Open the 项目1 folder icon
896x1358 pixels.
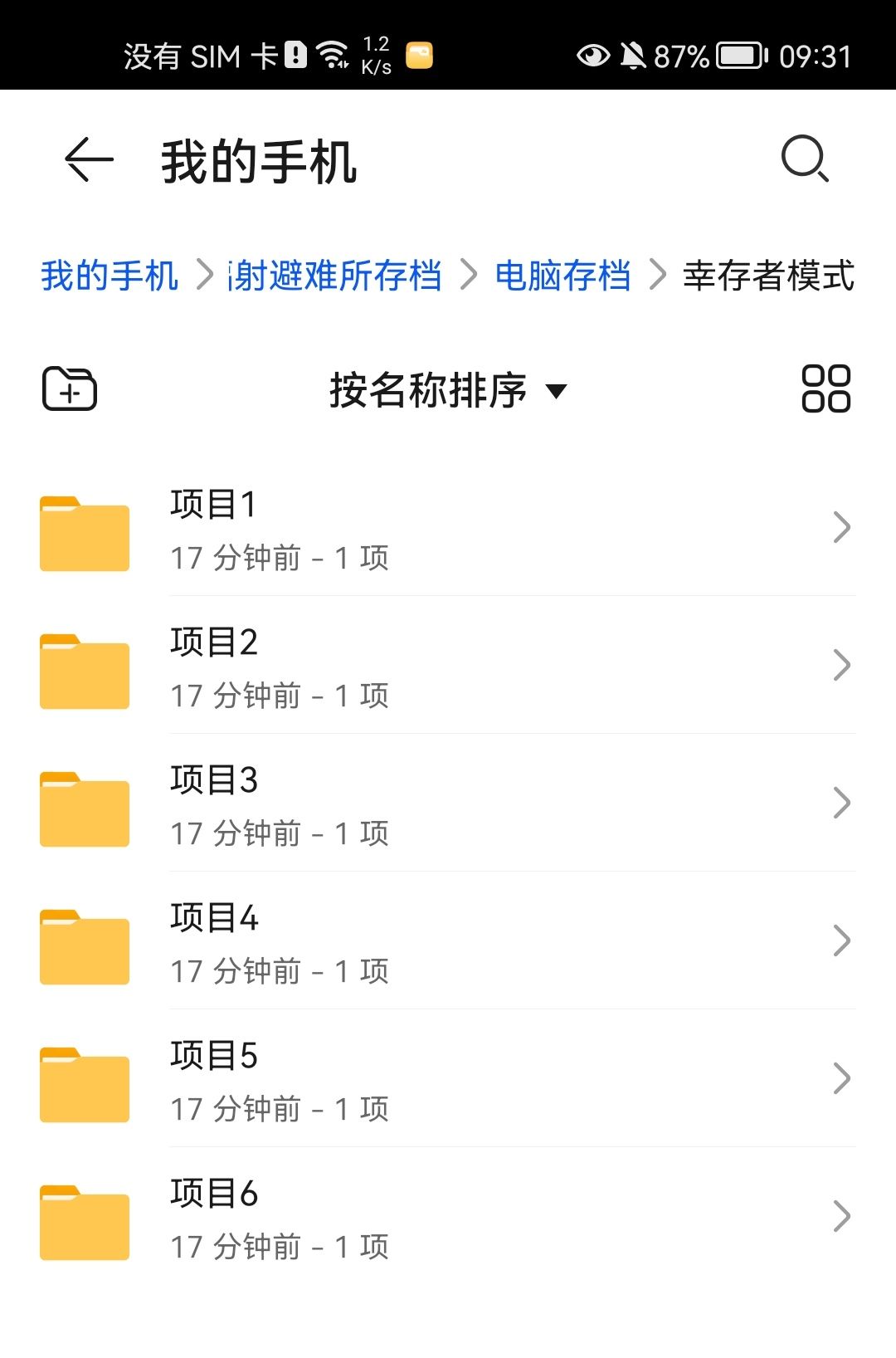pyautogui.click(x=84, y=531)
